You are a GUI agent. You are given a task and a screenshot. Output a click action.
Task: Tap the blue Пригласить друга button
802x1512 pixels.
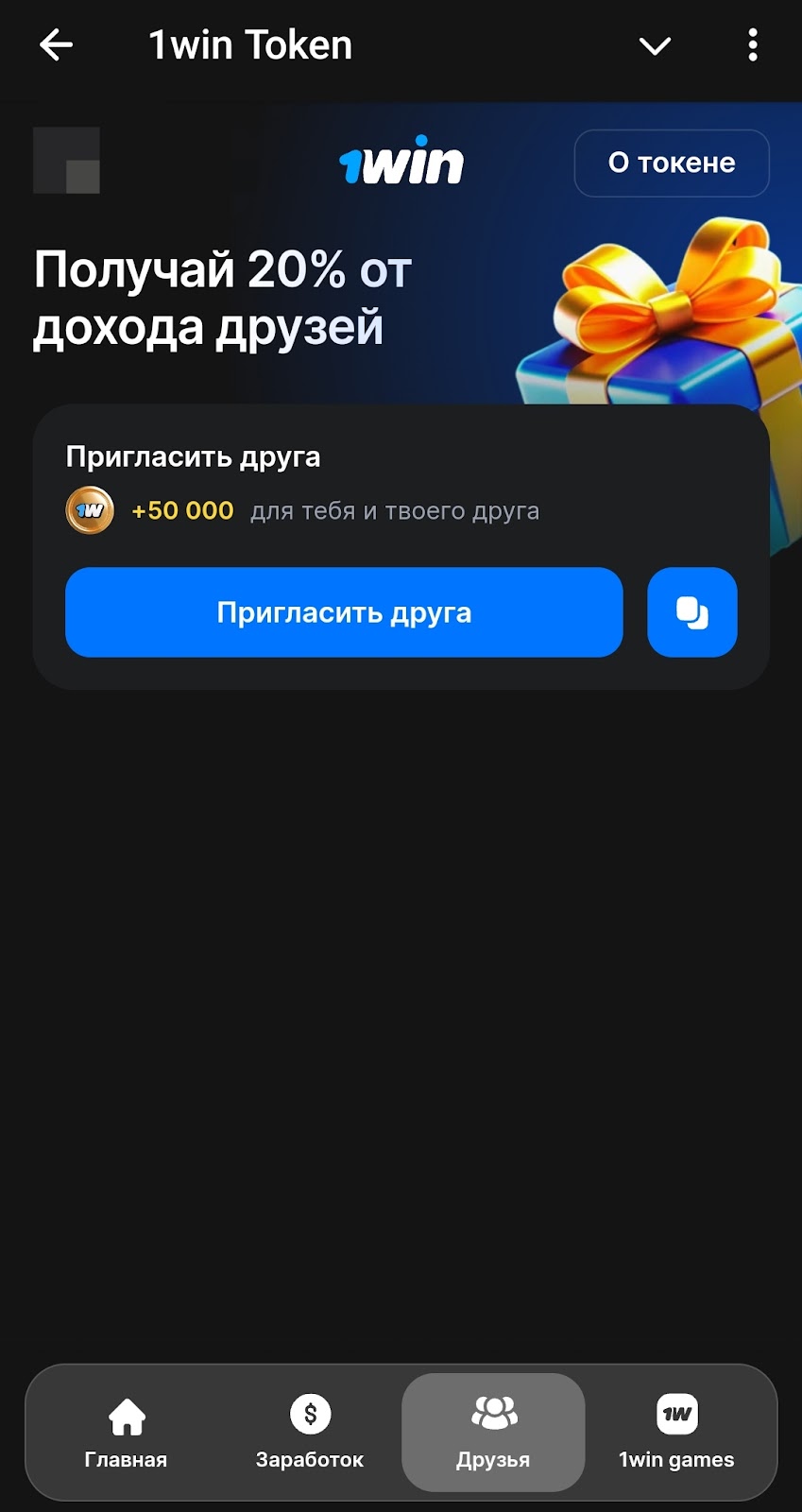pyautogui.click(x=344, y=612)
